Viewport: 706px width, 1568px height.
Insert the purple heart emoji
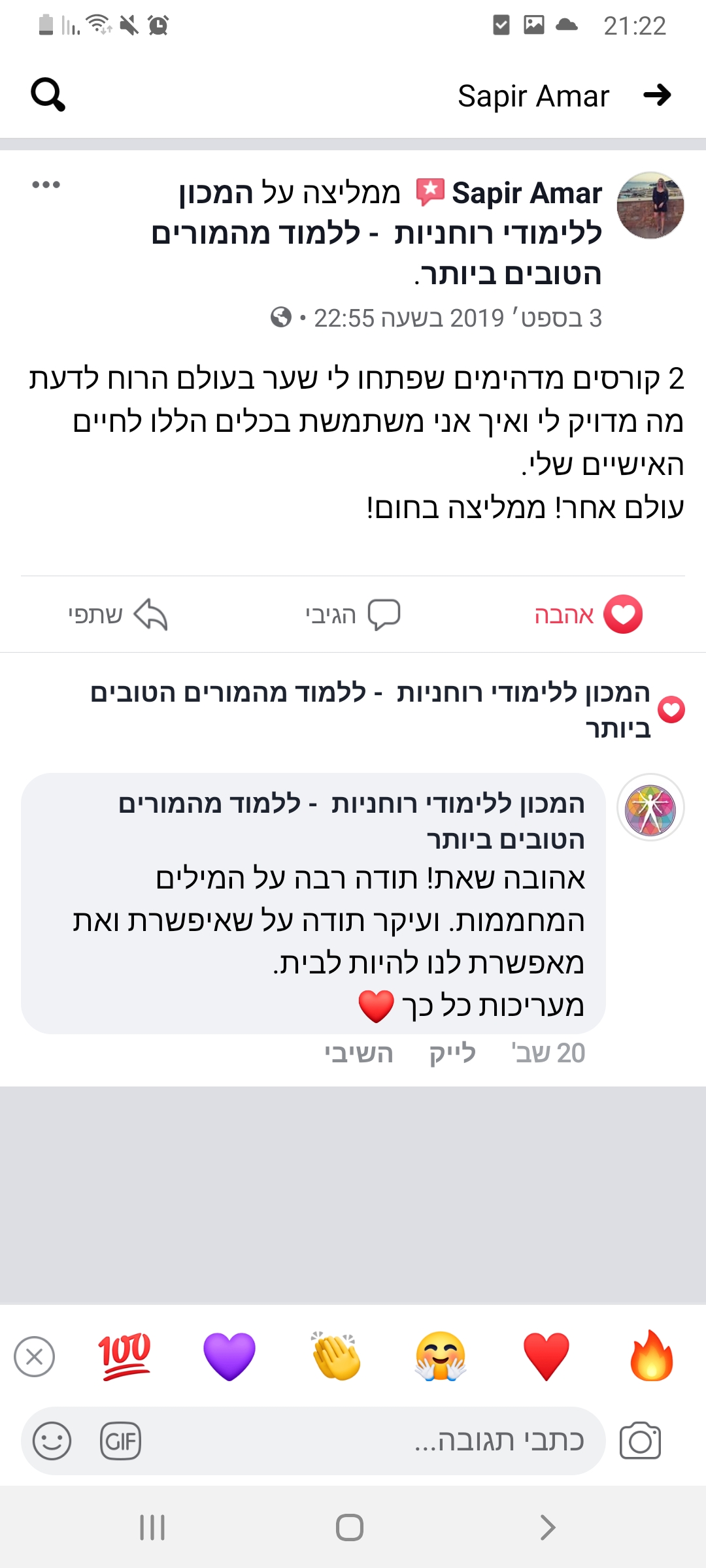coord(229,1356)
